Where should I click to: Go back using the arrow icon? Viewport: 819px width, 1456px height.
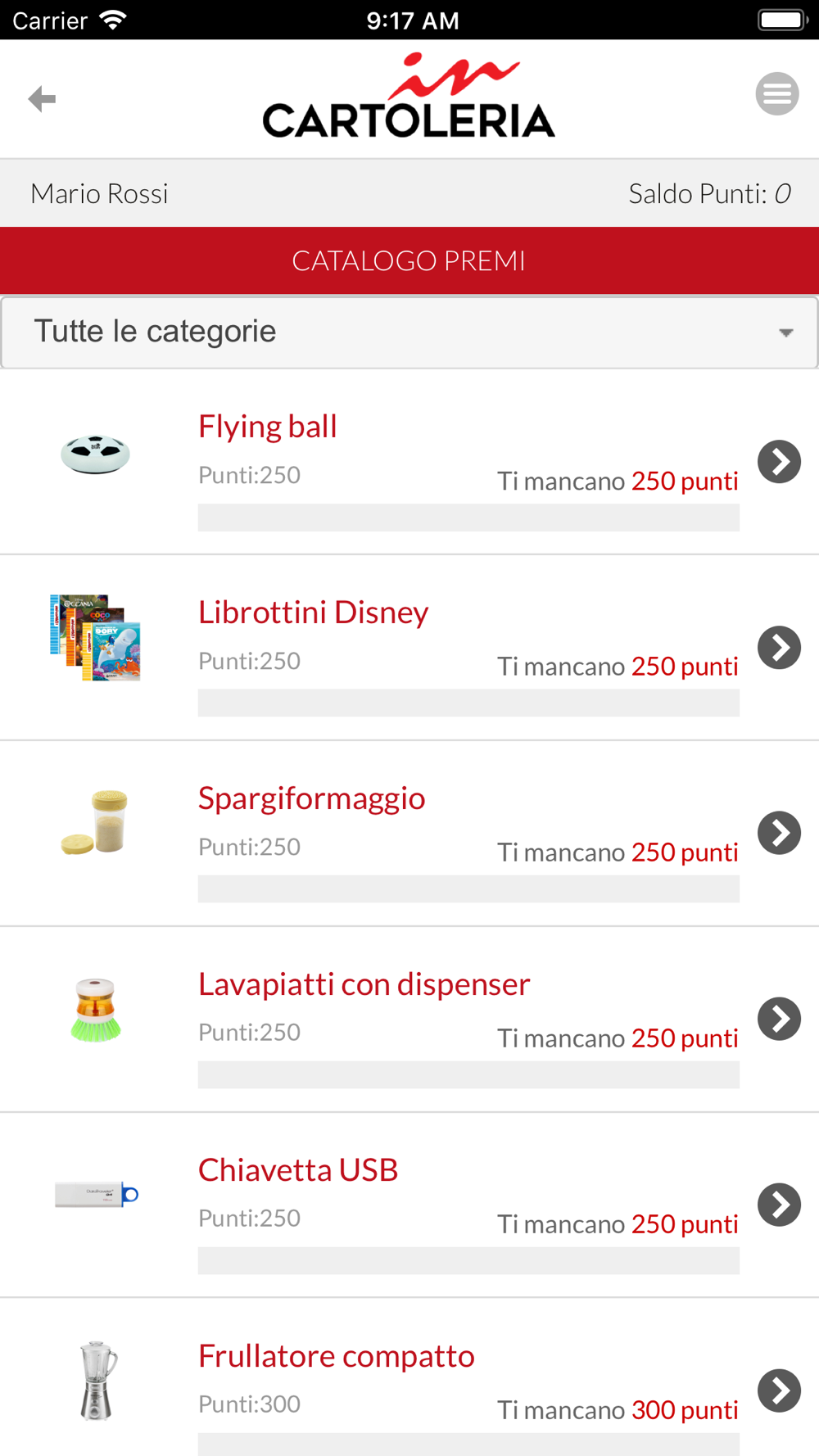(x=42, y=99)
